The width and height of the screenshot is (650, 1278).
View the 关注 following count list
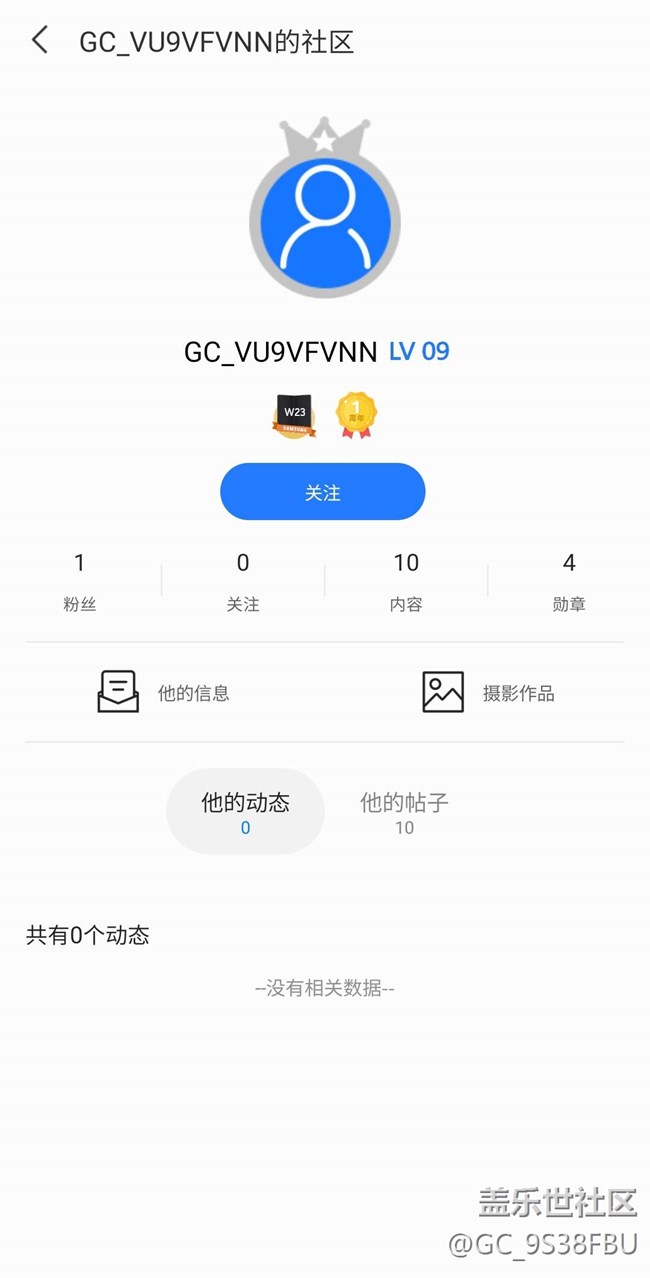pos(243,581)
